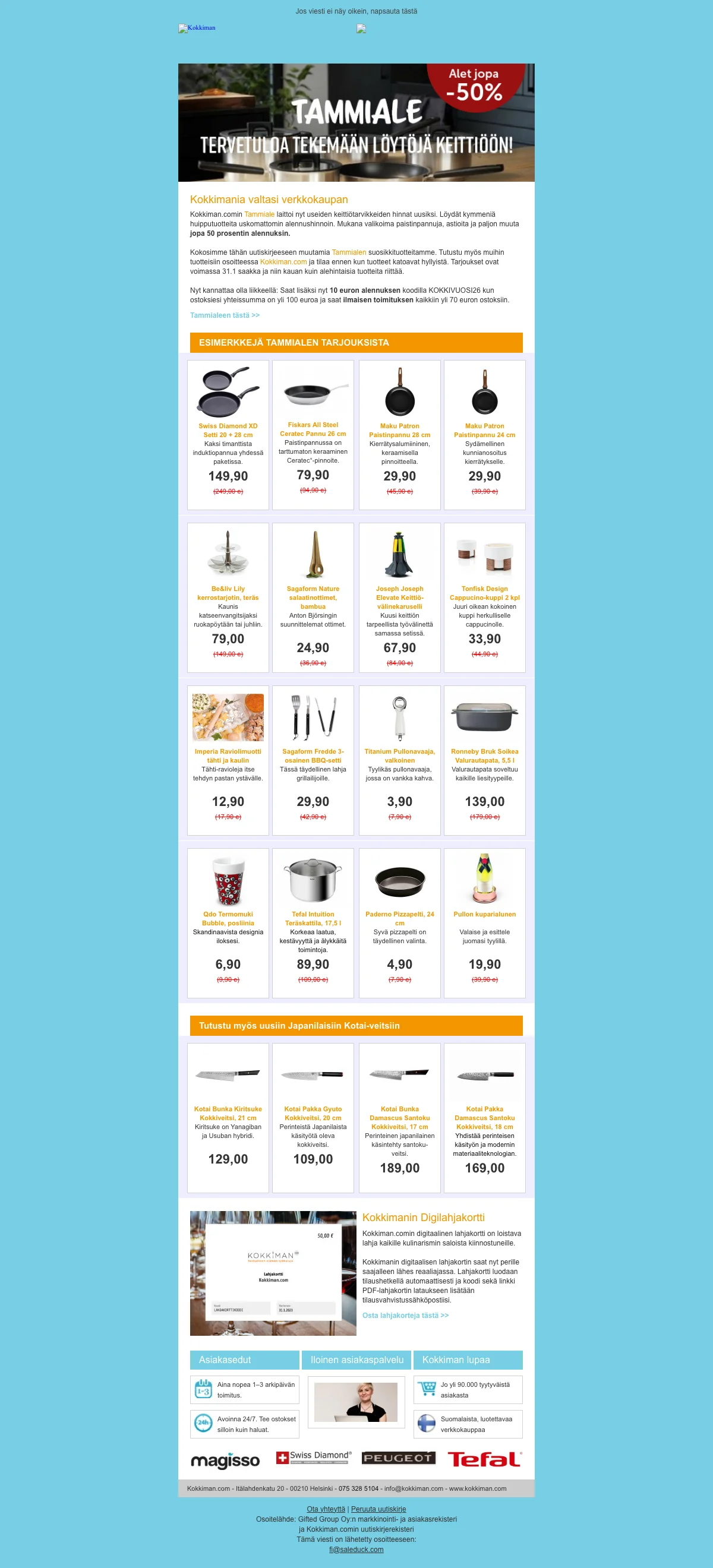Follow 'Osta lahjakorteja tästä >>' link
The width and height of the screenshot is (713, 1568).
point(405,1316)
